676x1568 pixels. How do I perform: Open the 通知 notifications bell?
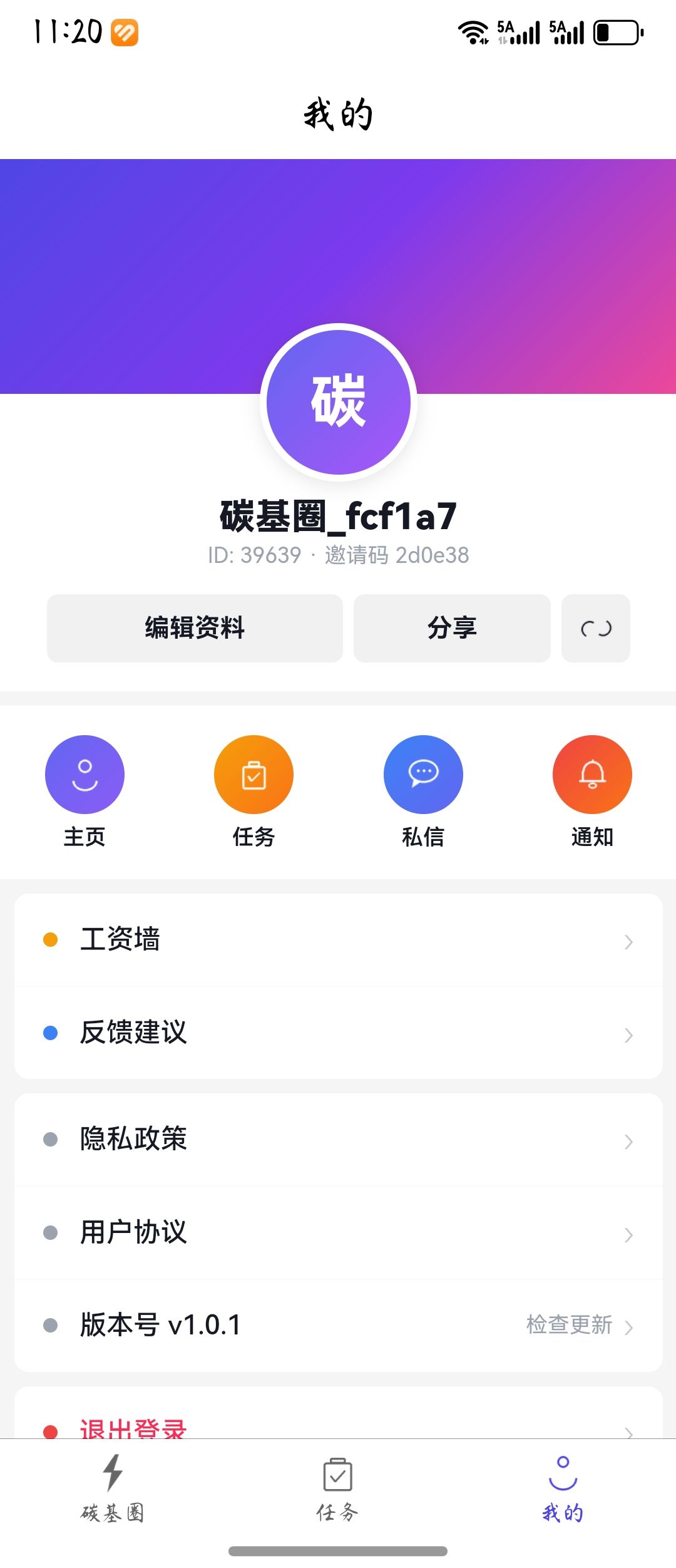tap(592, 791)
